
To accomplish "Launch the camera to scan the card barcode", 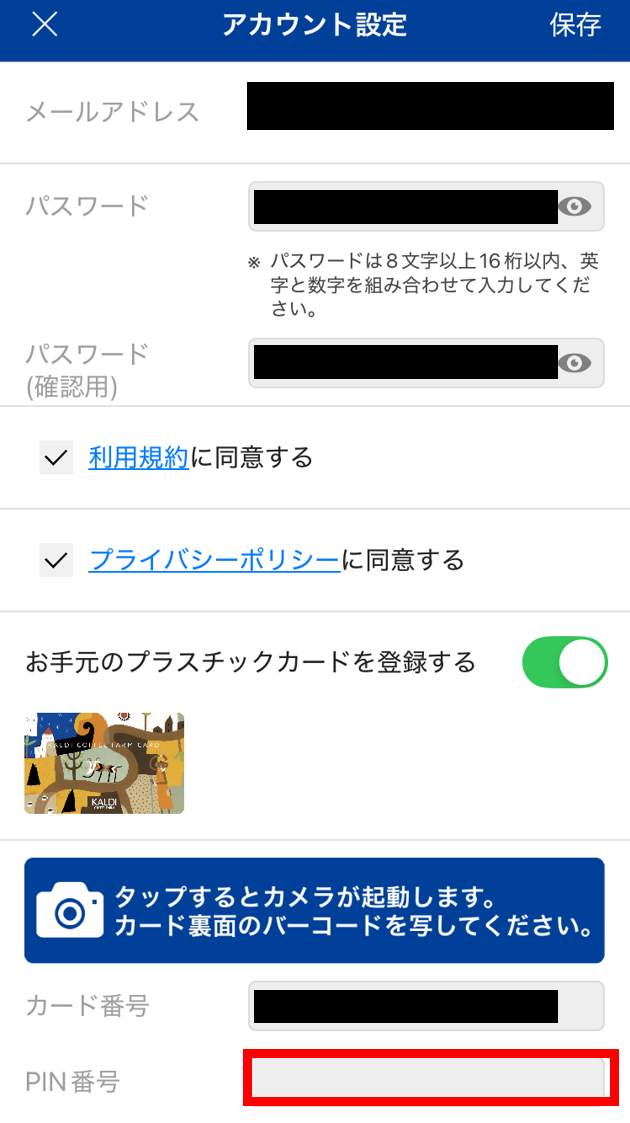I will 314,910.
